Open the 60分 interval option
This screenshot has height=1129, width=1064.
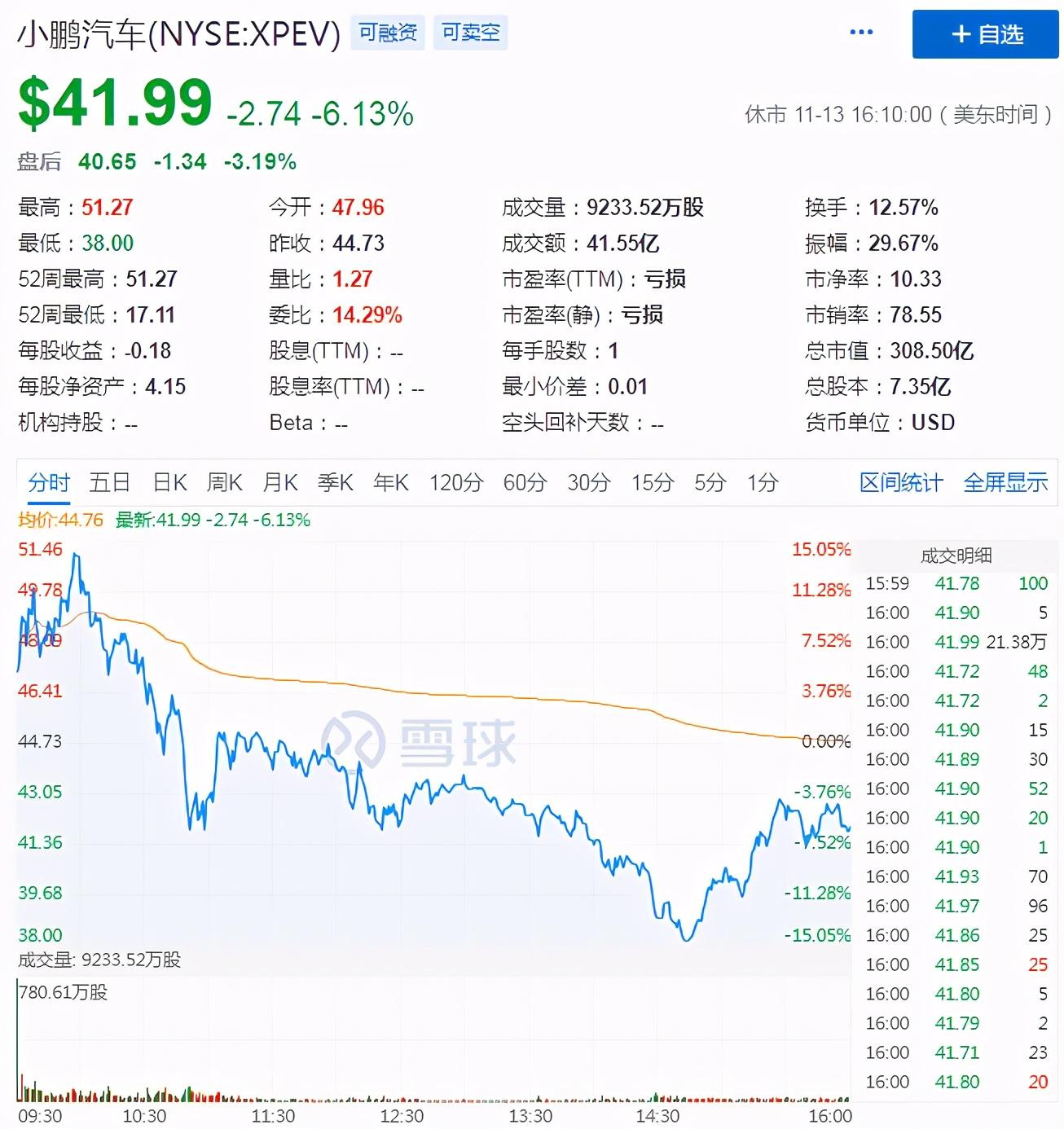[x=525, y=482]
